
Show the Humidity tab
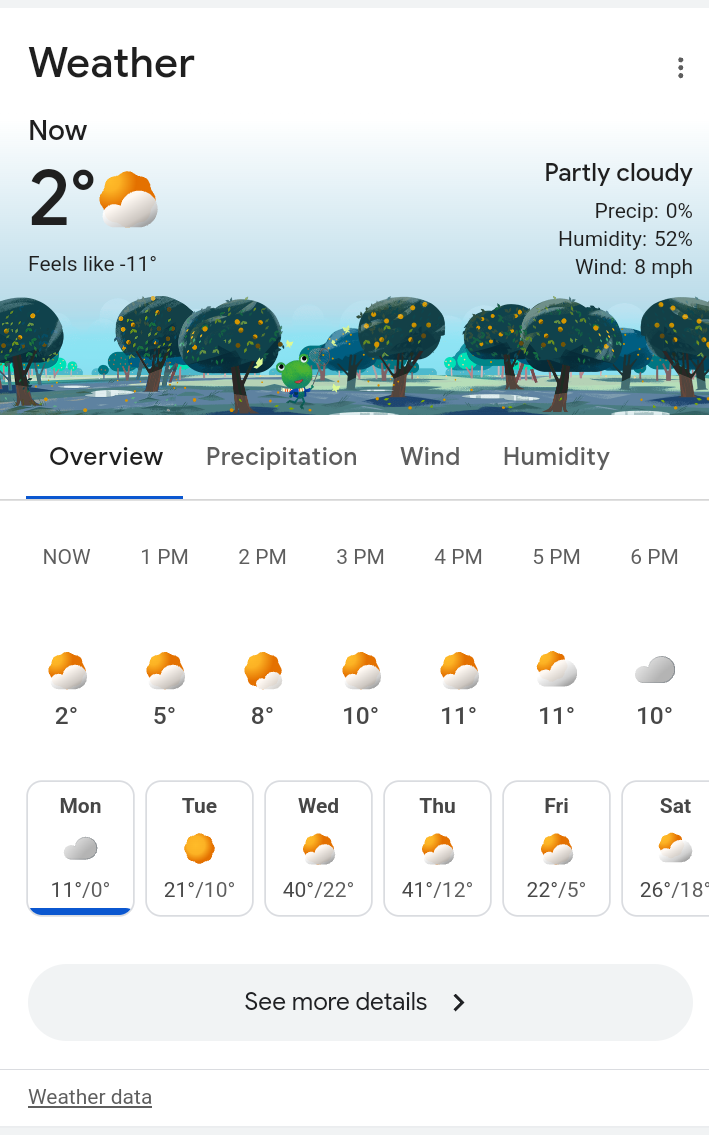(556, 457)
